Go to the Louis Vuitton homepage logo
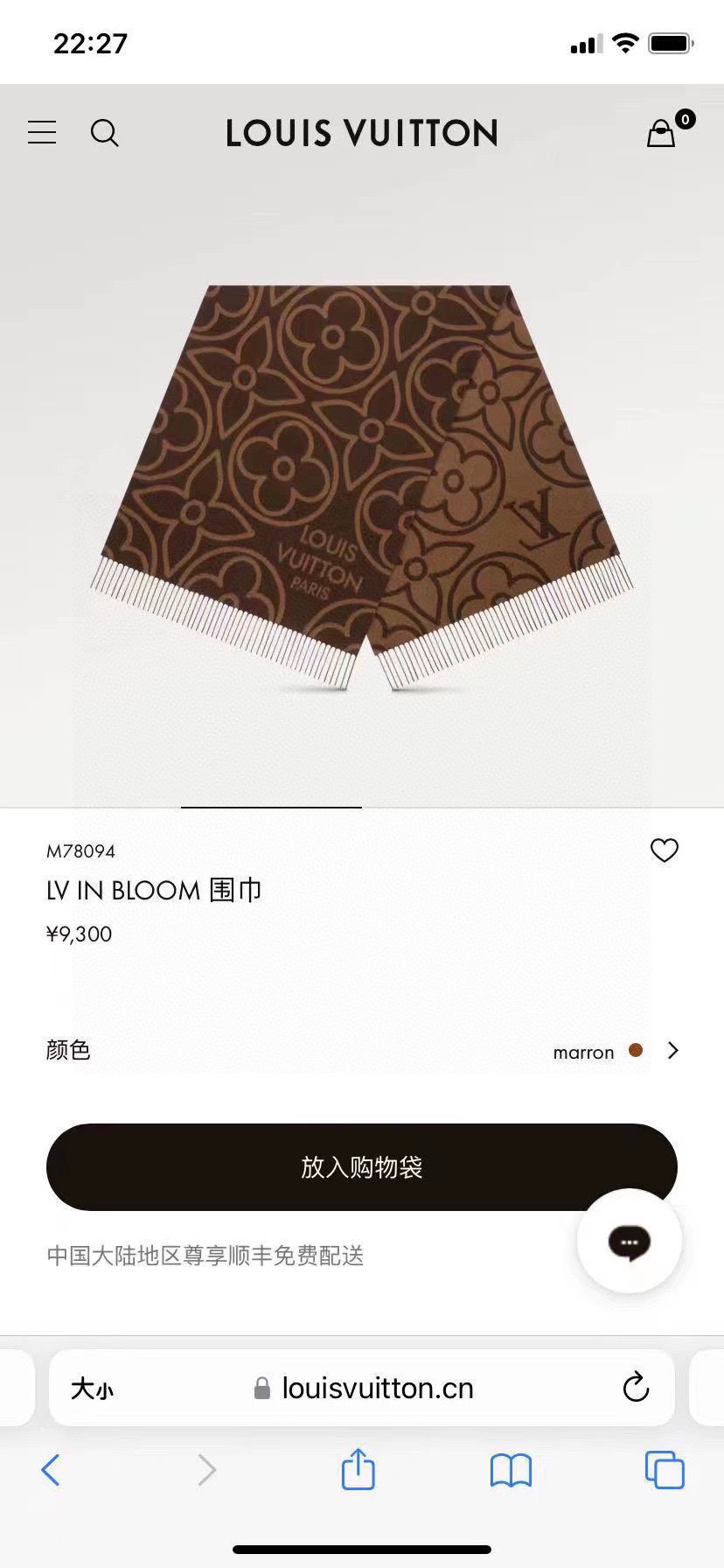The width and height of the screenshot is (724, 1568). [x=362, y=133]
